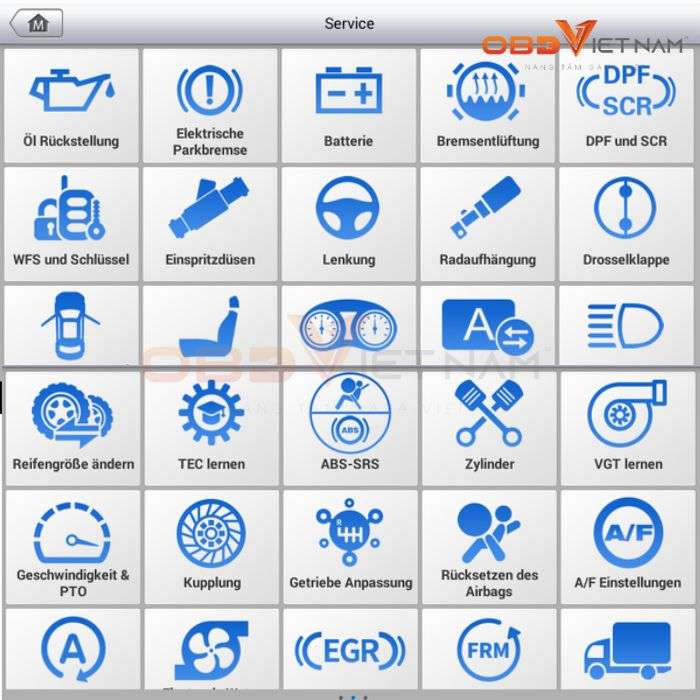Screen dimensions: 700x700
Task: Open Rücksetzen des Airbags
Action: (x=489, y=547)
